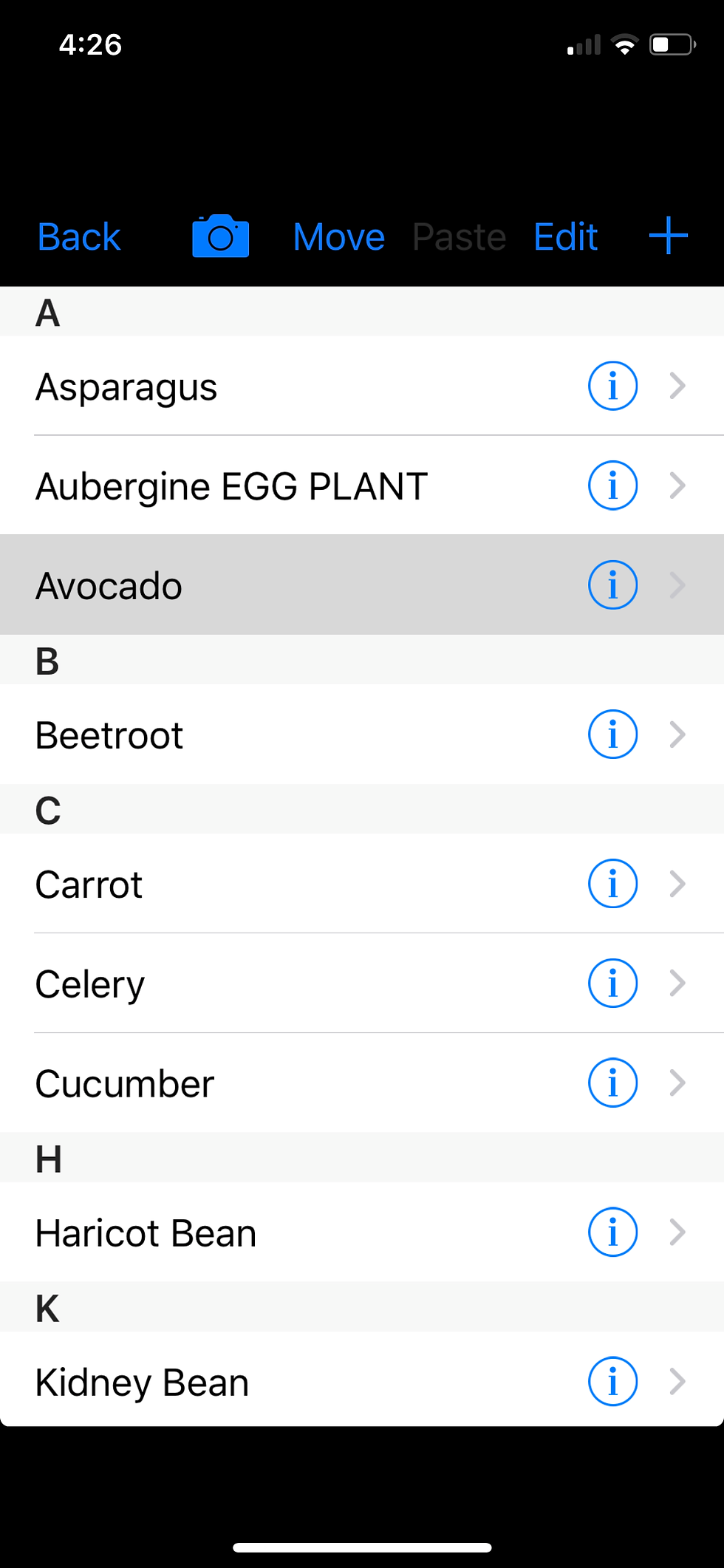Viewport: 724px width, 1568px height.
Task: Tap info icon next to Asparagus
Action: tap(612, 386)
